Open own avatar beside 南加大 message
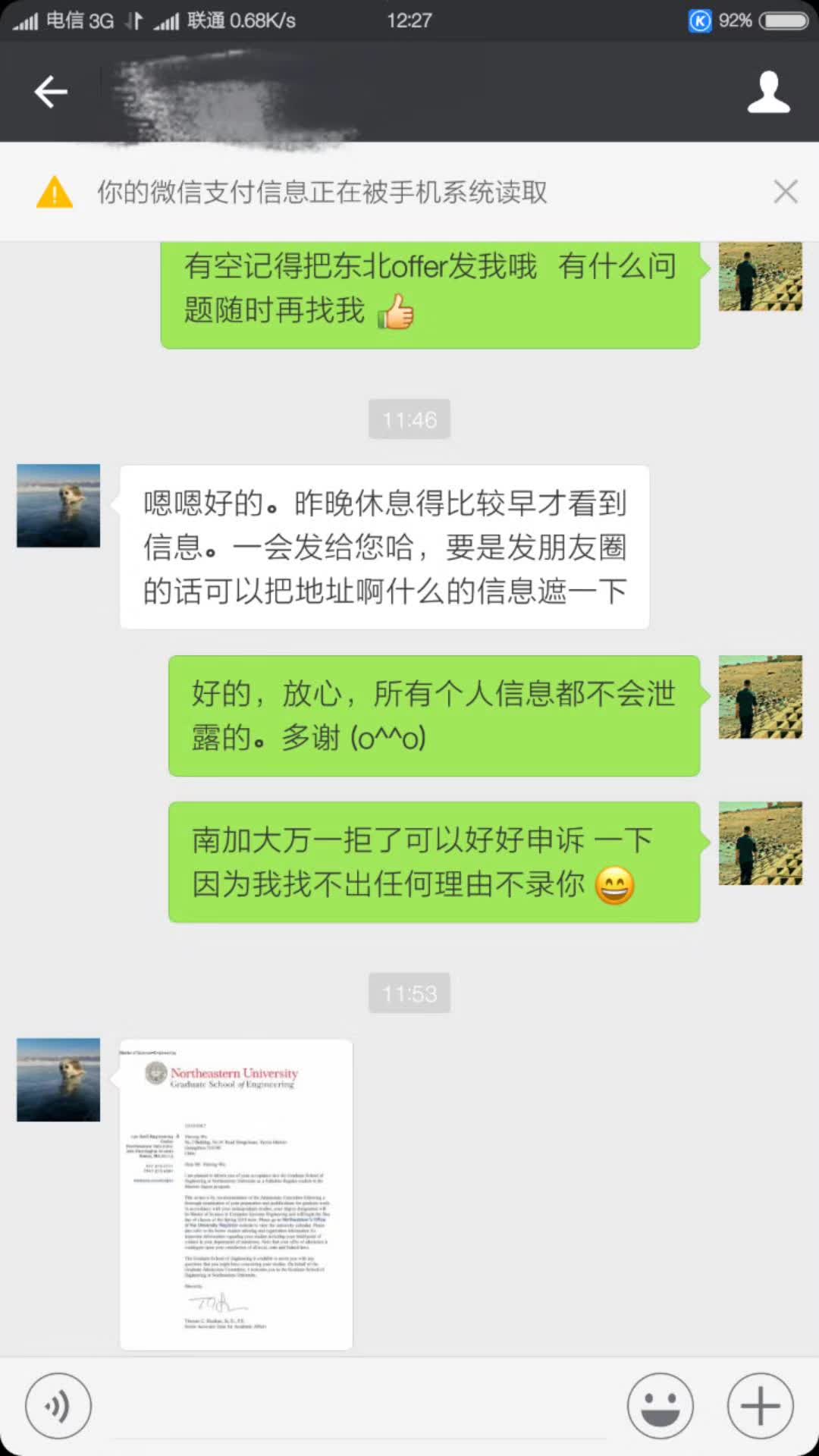The width and height of the screenshot is (819, 1456). 760,843
